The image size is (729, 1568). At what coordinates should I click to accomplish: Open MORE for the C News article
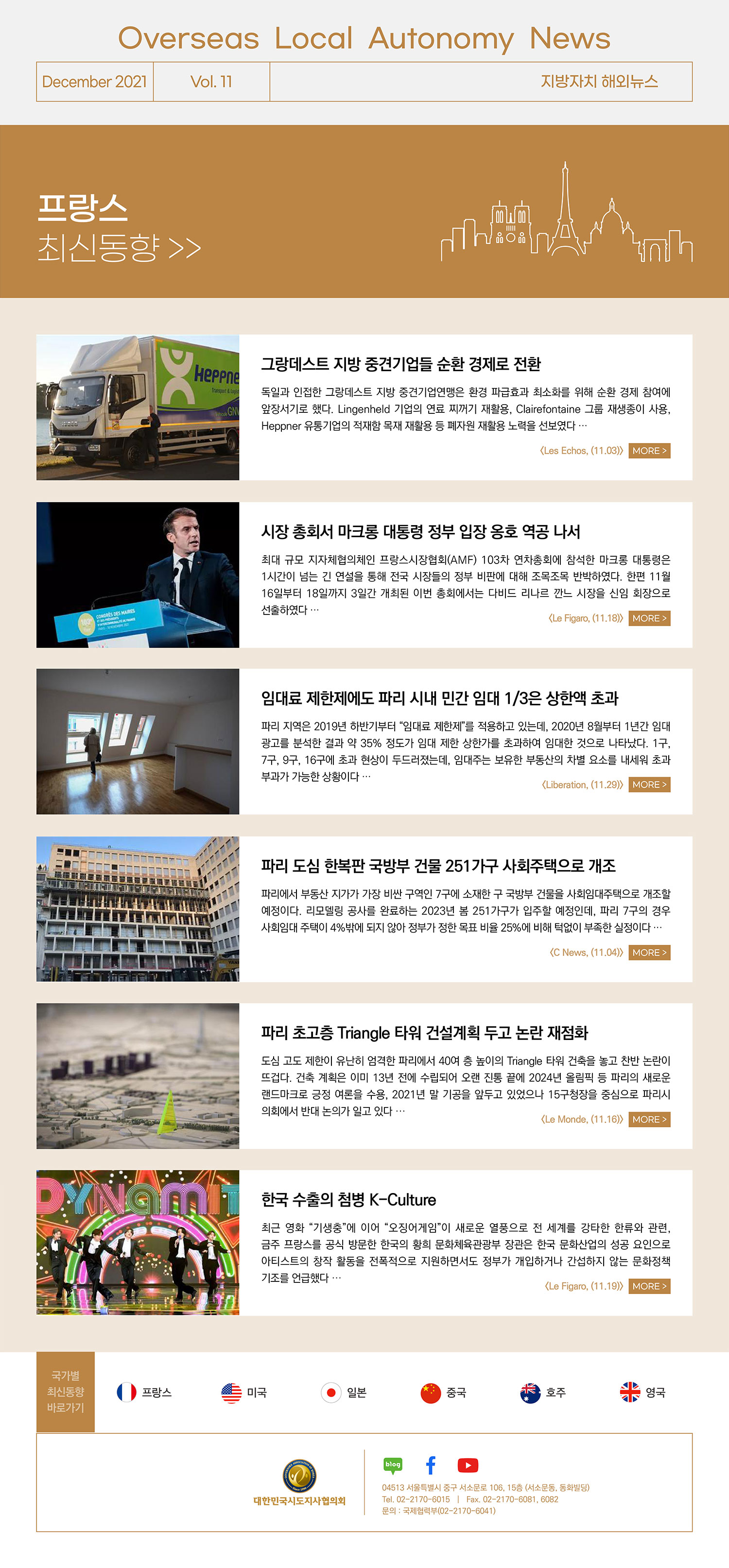pyautogui.click(x=649, y=952)
